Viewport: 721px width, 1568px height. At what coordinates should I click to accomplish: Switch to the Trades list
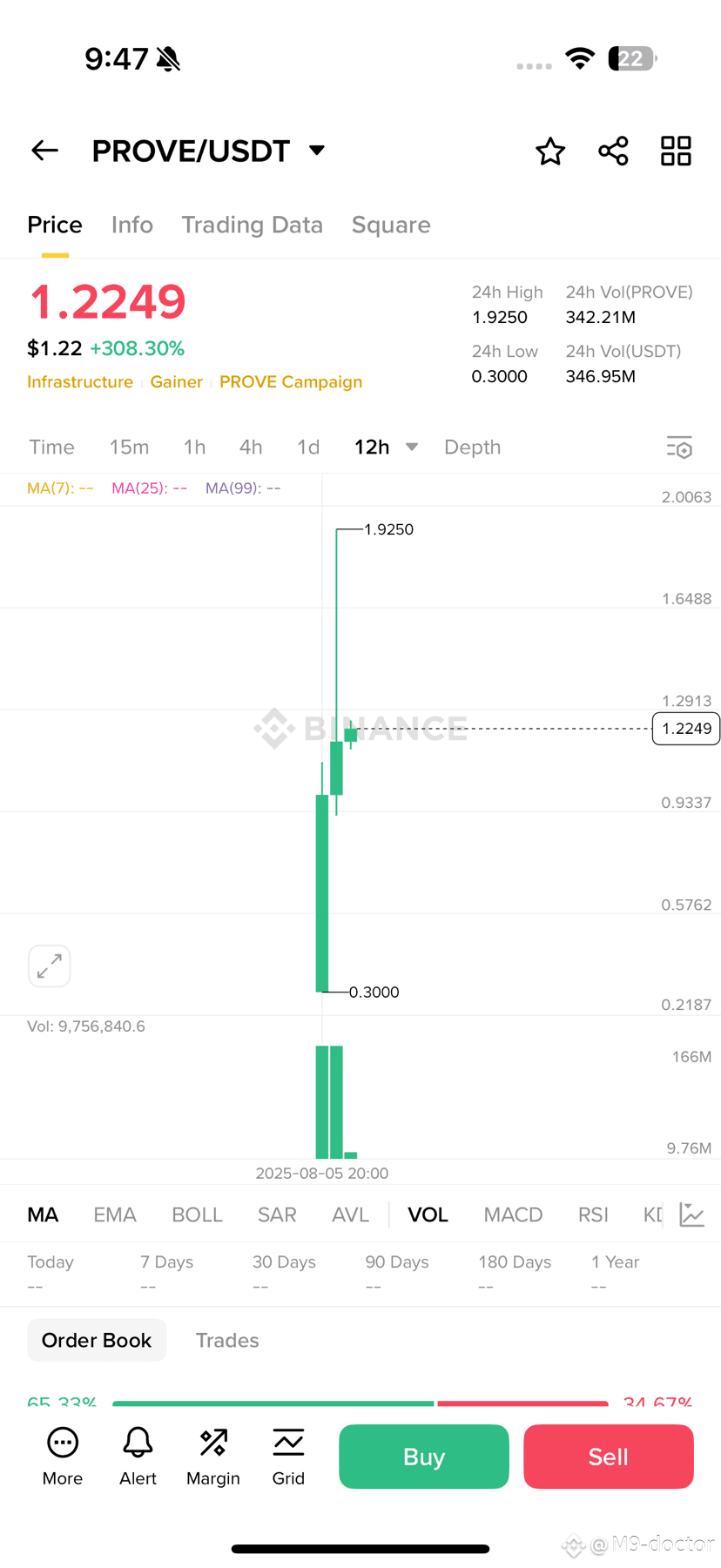(x=227, y=1341)
